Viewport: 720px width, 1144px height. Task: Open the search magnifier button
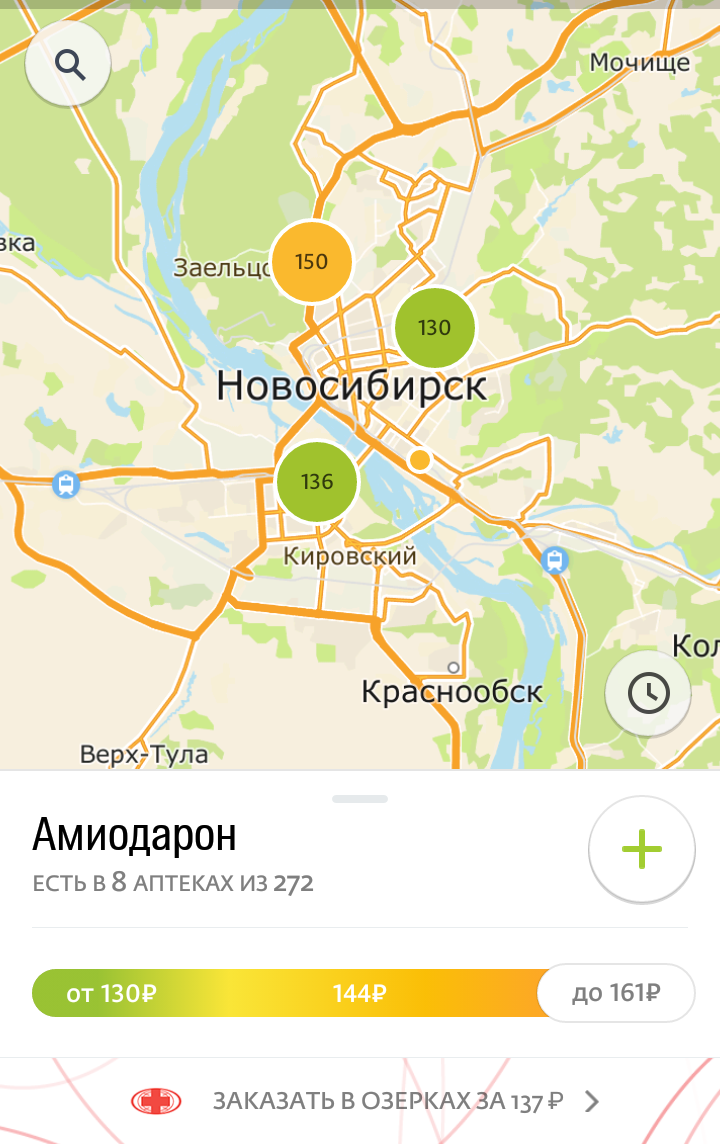[x=68, y=65]
